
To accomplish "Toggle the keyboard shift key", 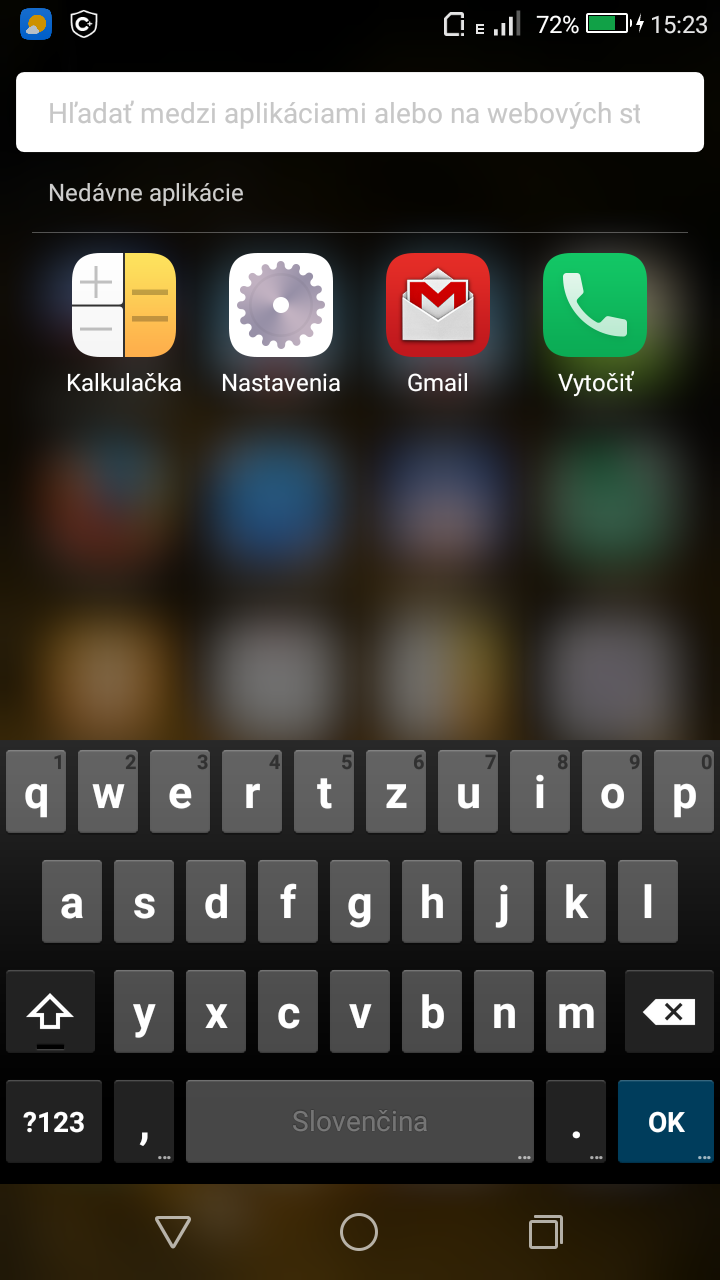I will pos(51,1012).
